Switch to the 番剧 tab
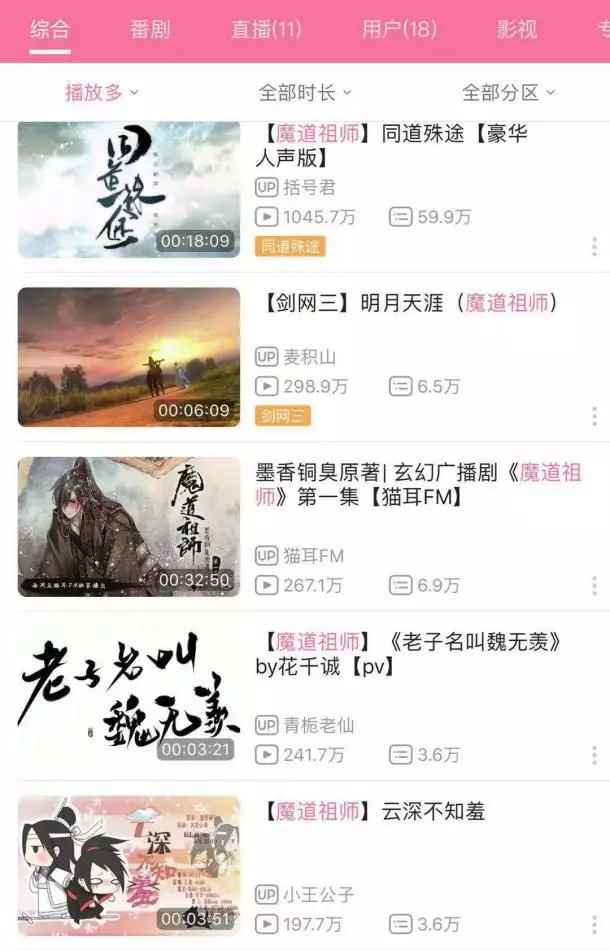The width and height of the screenshot is (610, 950). tap(150, 29)
